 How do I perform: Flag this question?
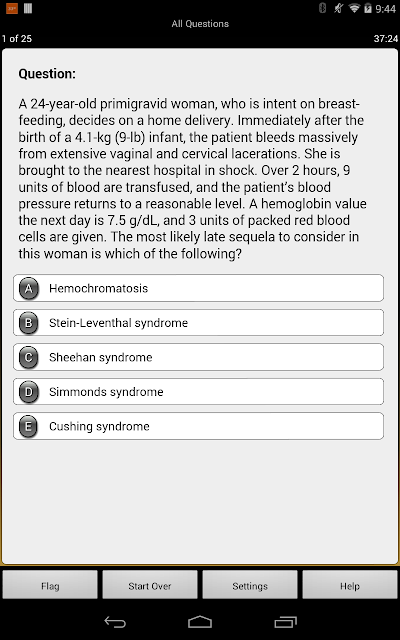coord(50,586)
